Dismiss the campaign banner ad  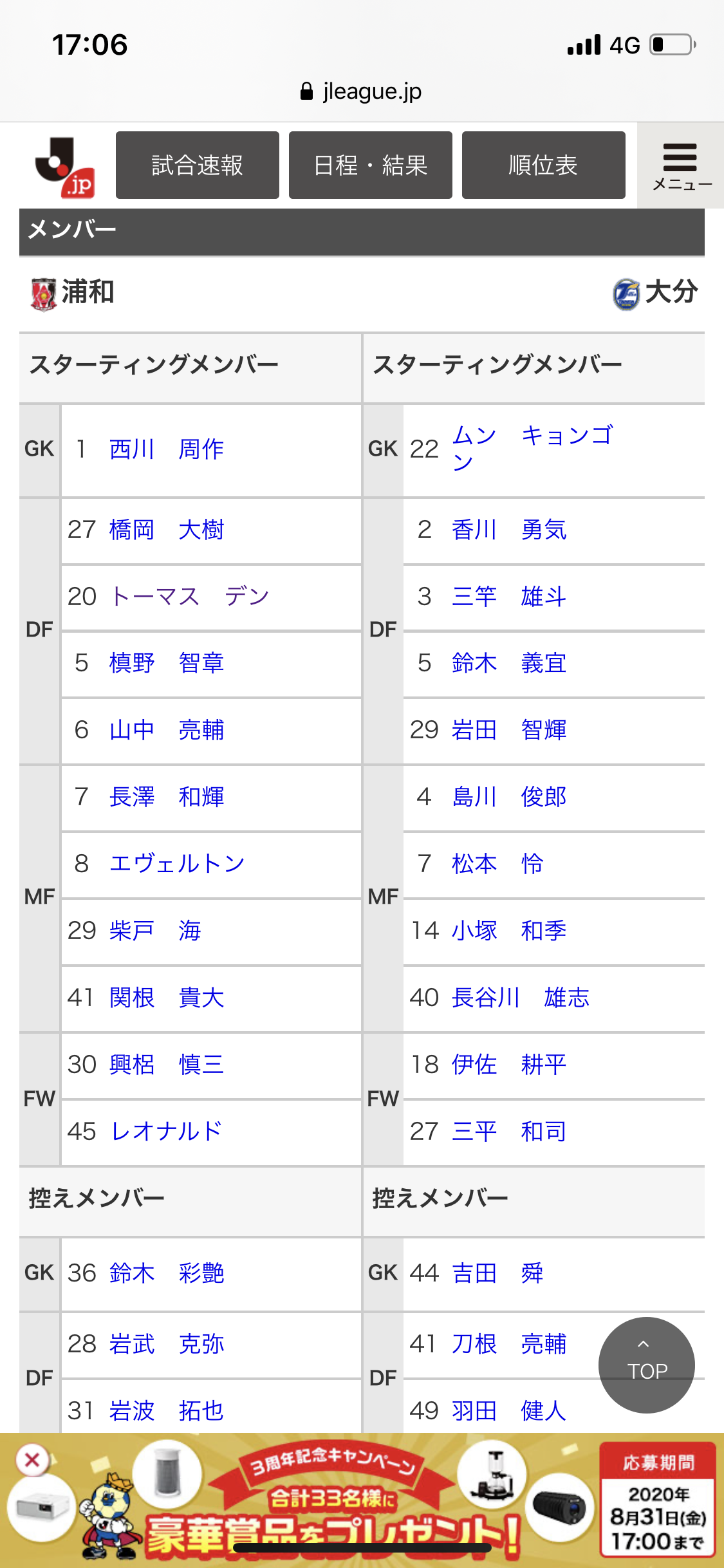(x=32, y=1461)
